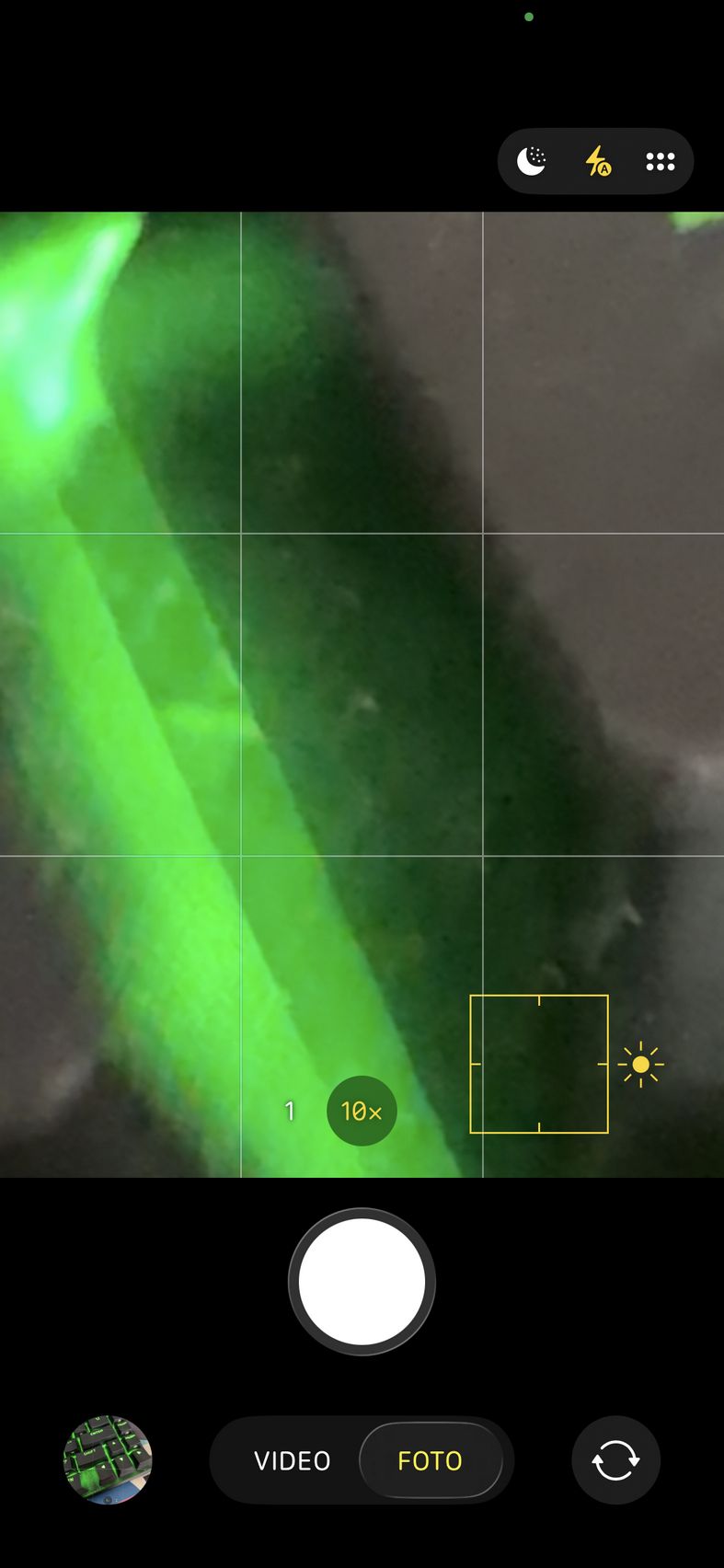The height and width of the screenshot is (1568, 724).
Task: Take a photo with shutter button
Action: click(x=362, y=1282)
